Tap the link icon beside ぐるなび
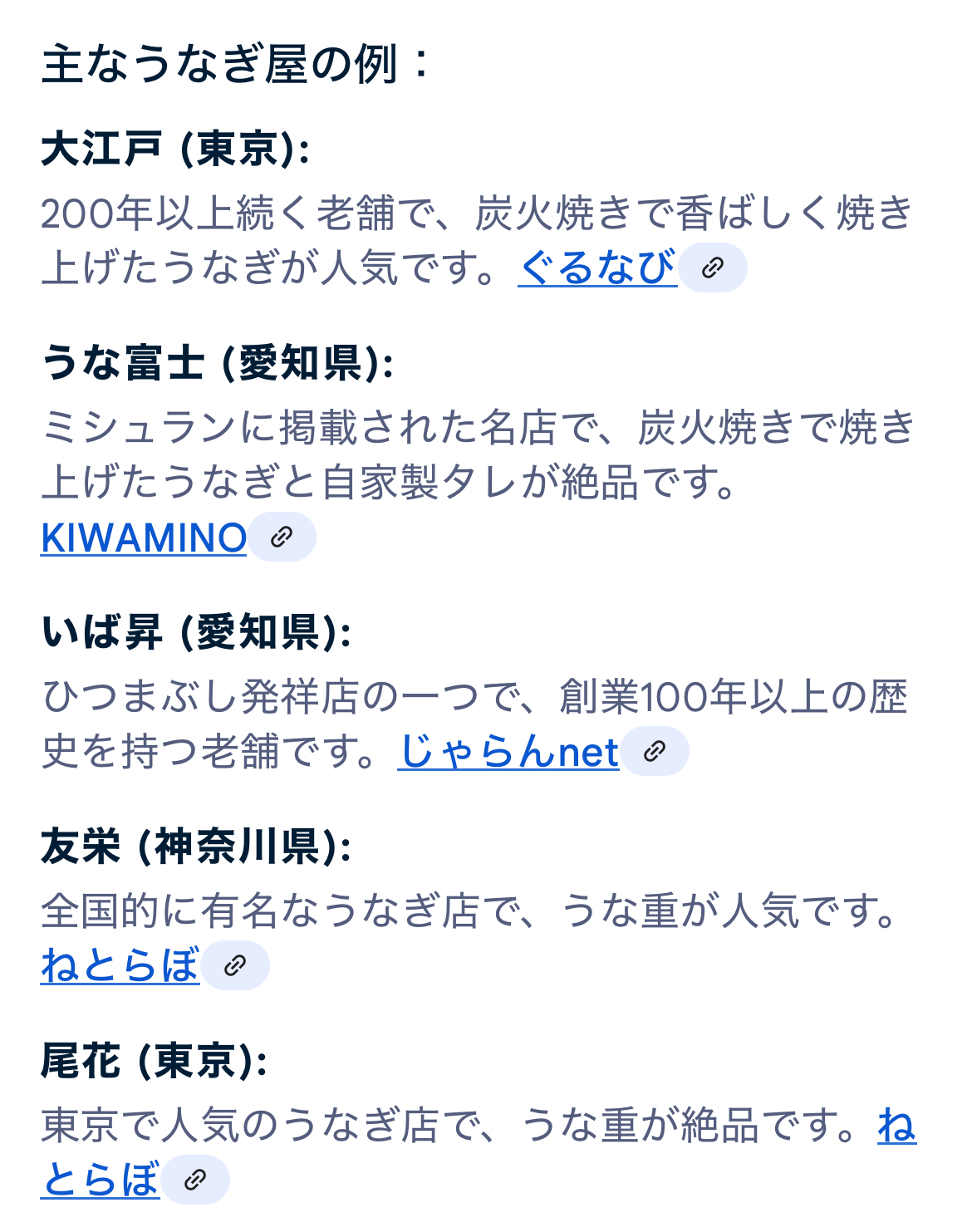Image resolution: width=972 pixels, height=1232 pixels. 713,268
